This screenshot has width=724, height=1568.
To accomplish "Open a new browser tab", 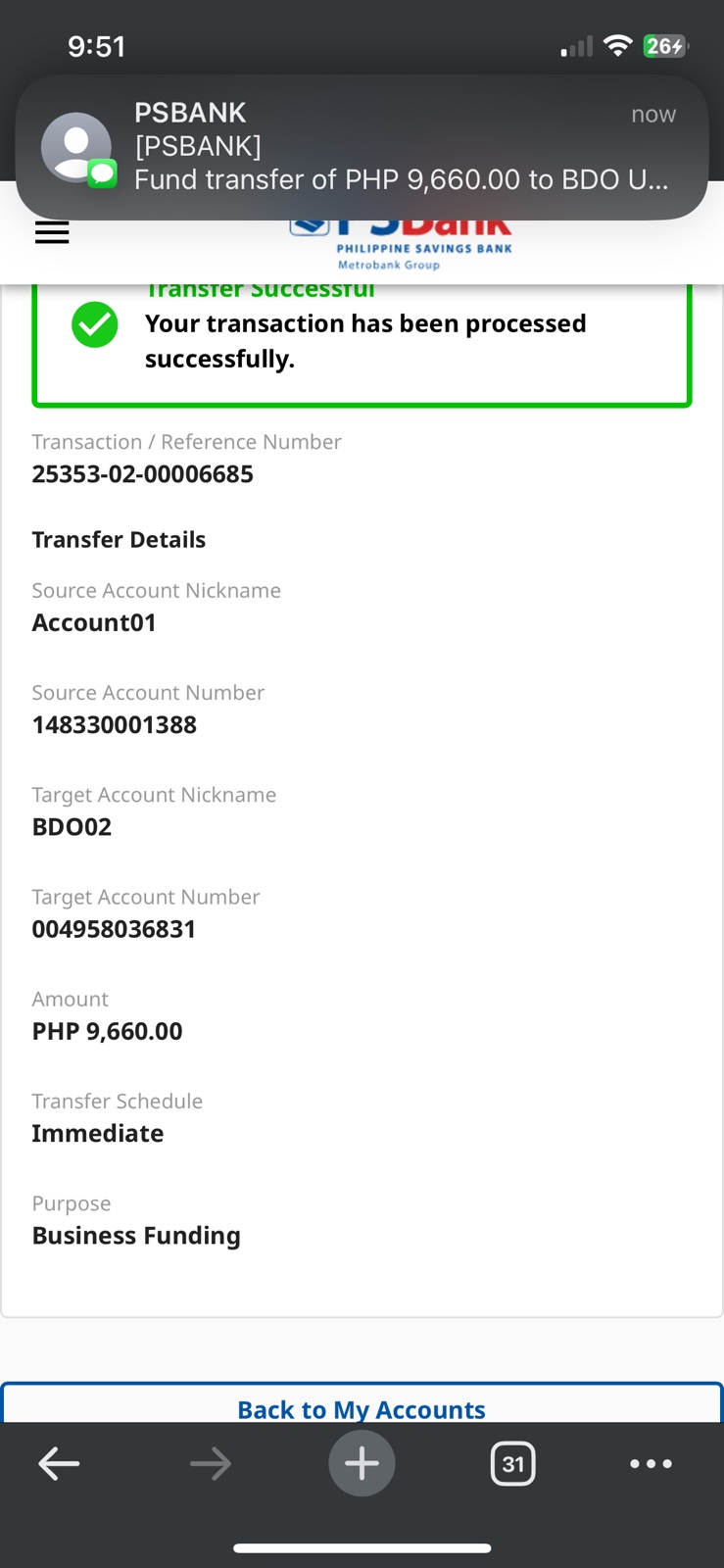I will pyautogui.click(x=362, y=1464).
